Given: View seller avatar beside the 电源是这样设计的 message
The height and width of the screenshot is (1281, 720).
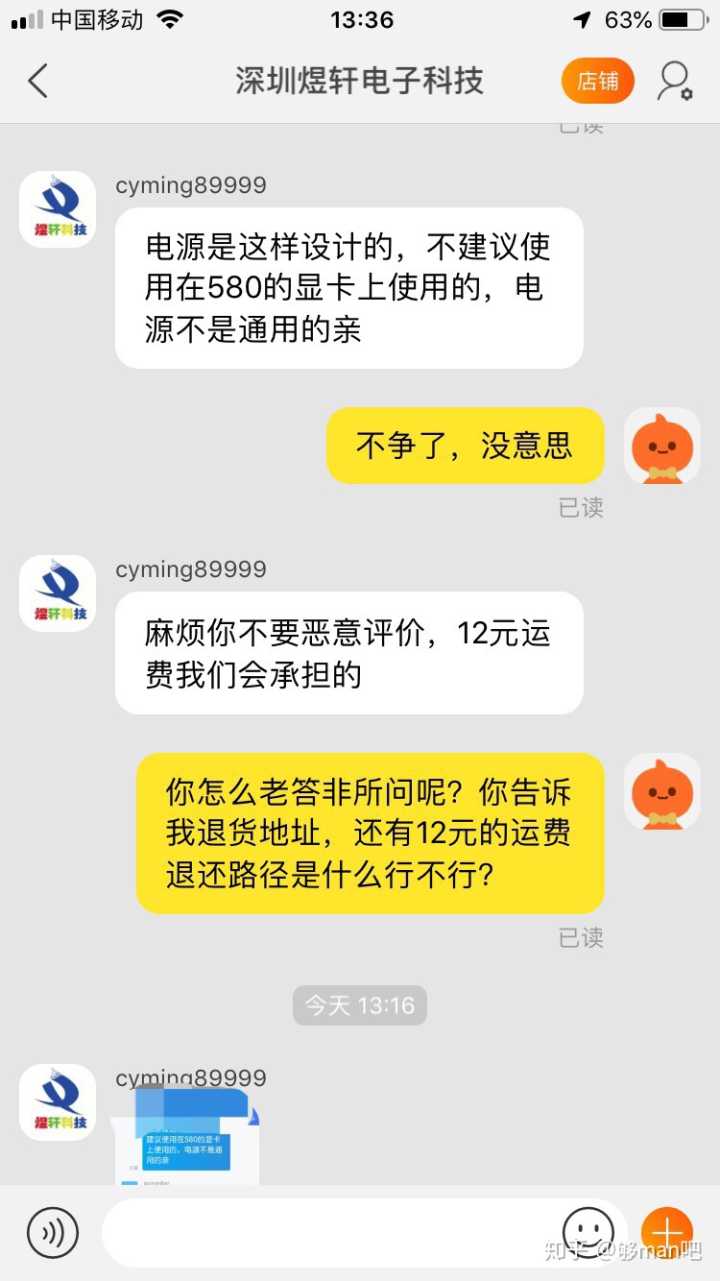Looking at the screenshot, I should [58, 209].
